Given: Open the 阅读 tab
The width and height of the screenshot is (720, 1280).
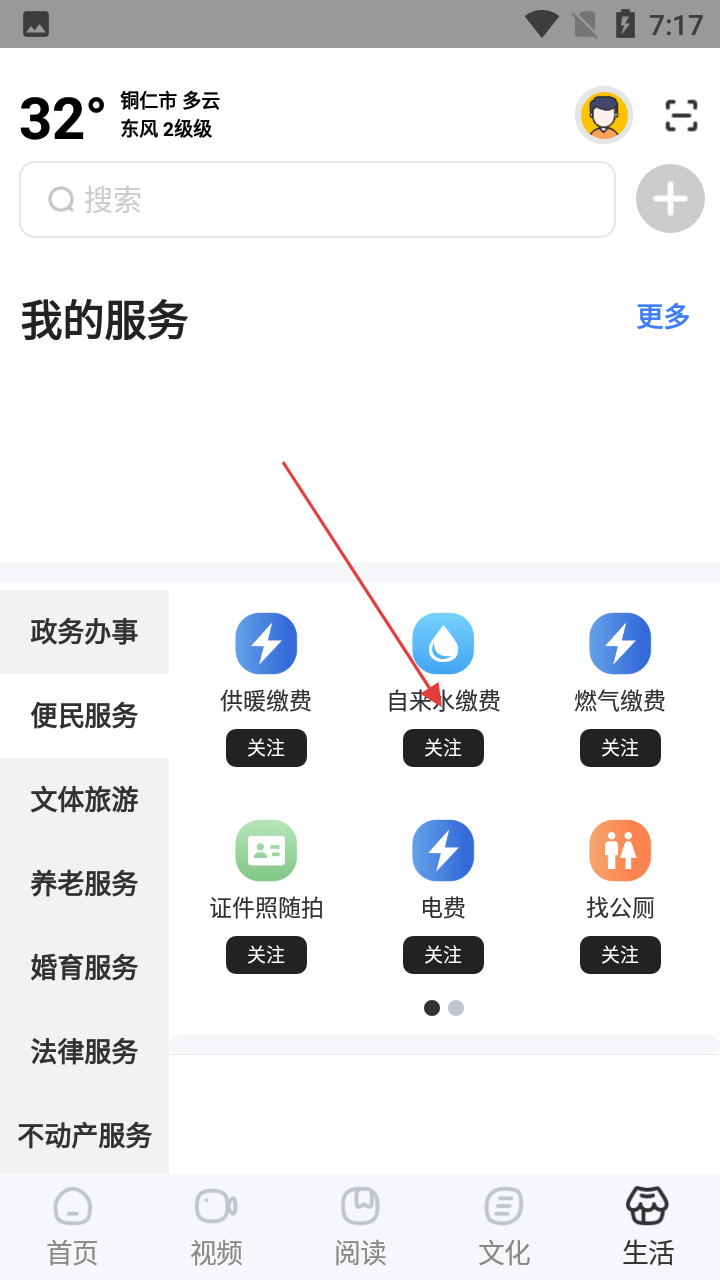Looking at the screenshot, I should click(x=360, y=1227).
